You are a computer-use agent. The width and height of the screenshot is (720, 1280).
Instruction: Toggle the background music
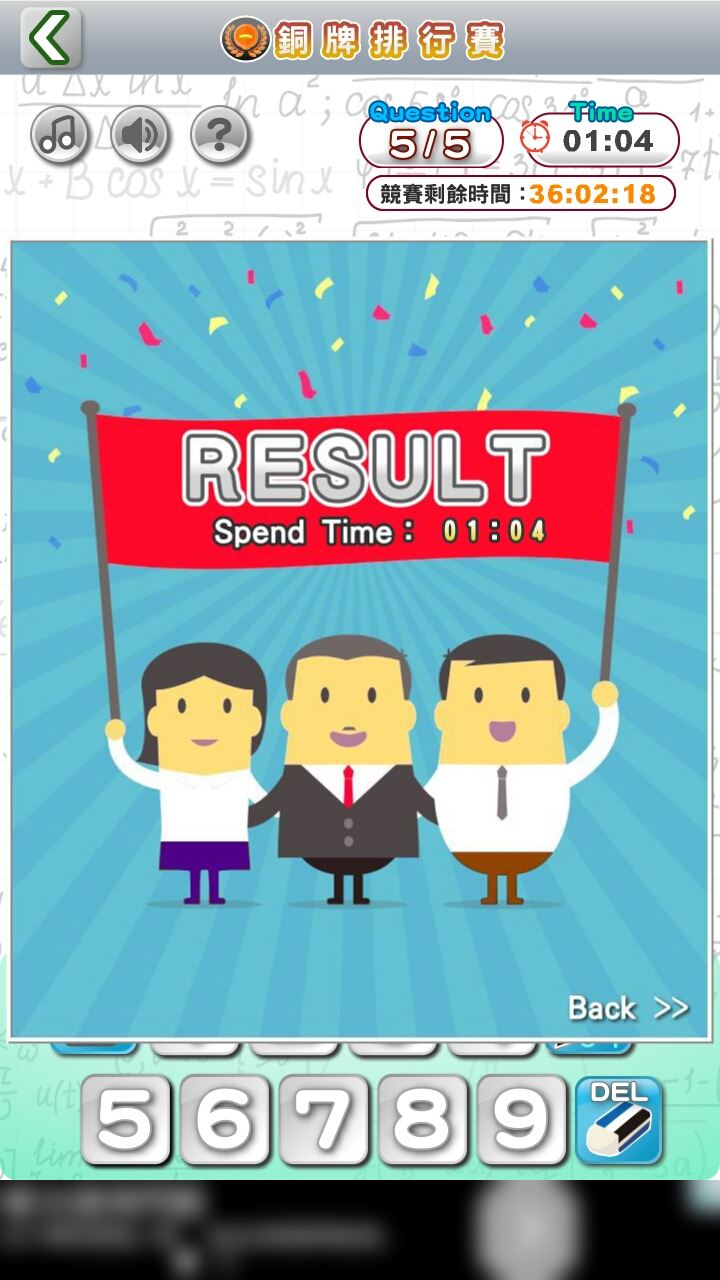[x=59, y=135]
